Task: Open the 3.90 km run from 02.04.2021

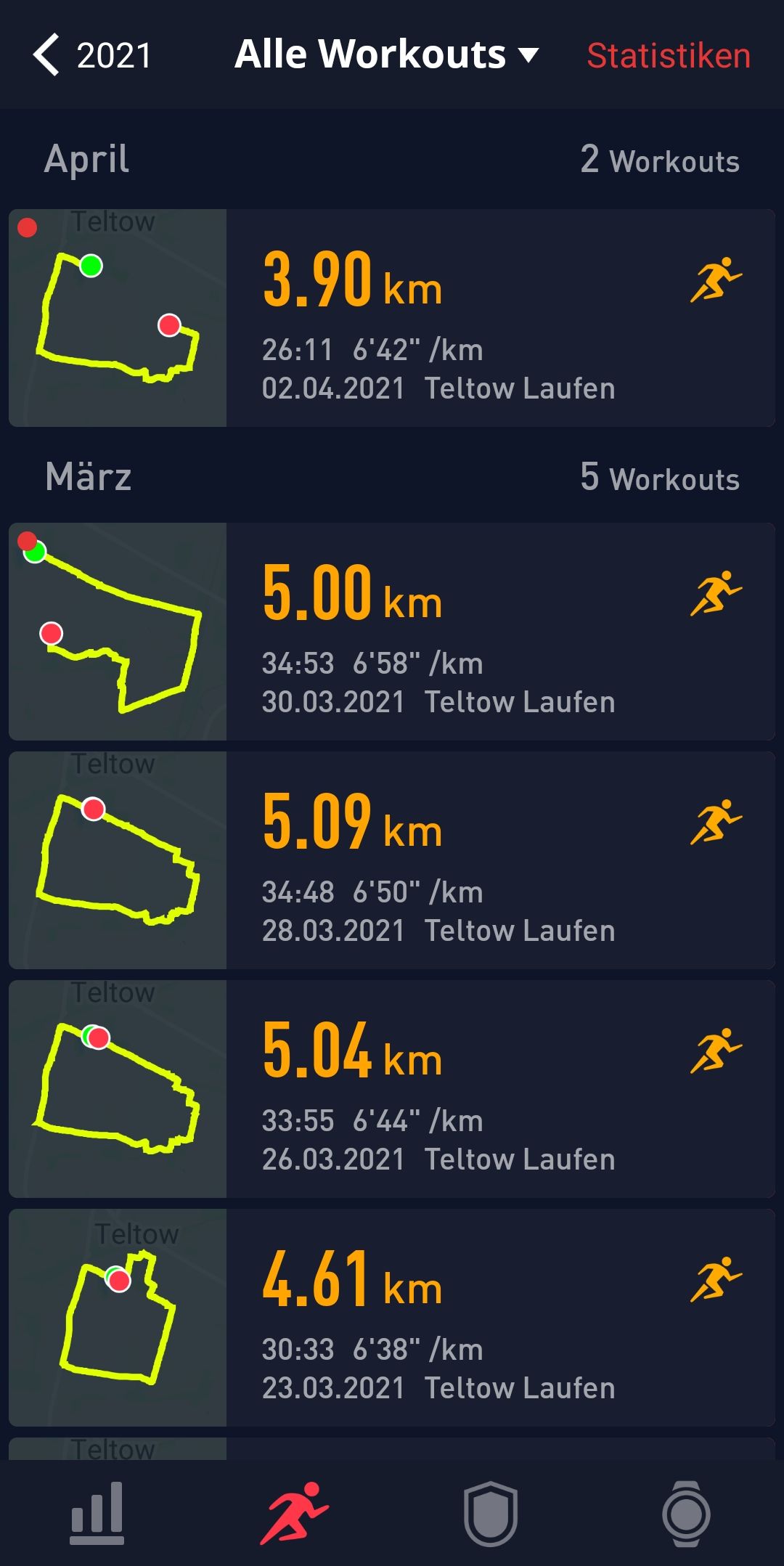Action: pos(392,318)
